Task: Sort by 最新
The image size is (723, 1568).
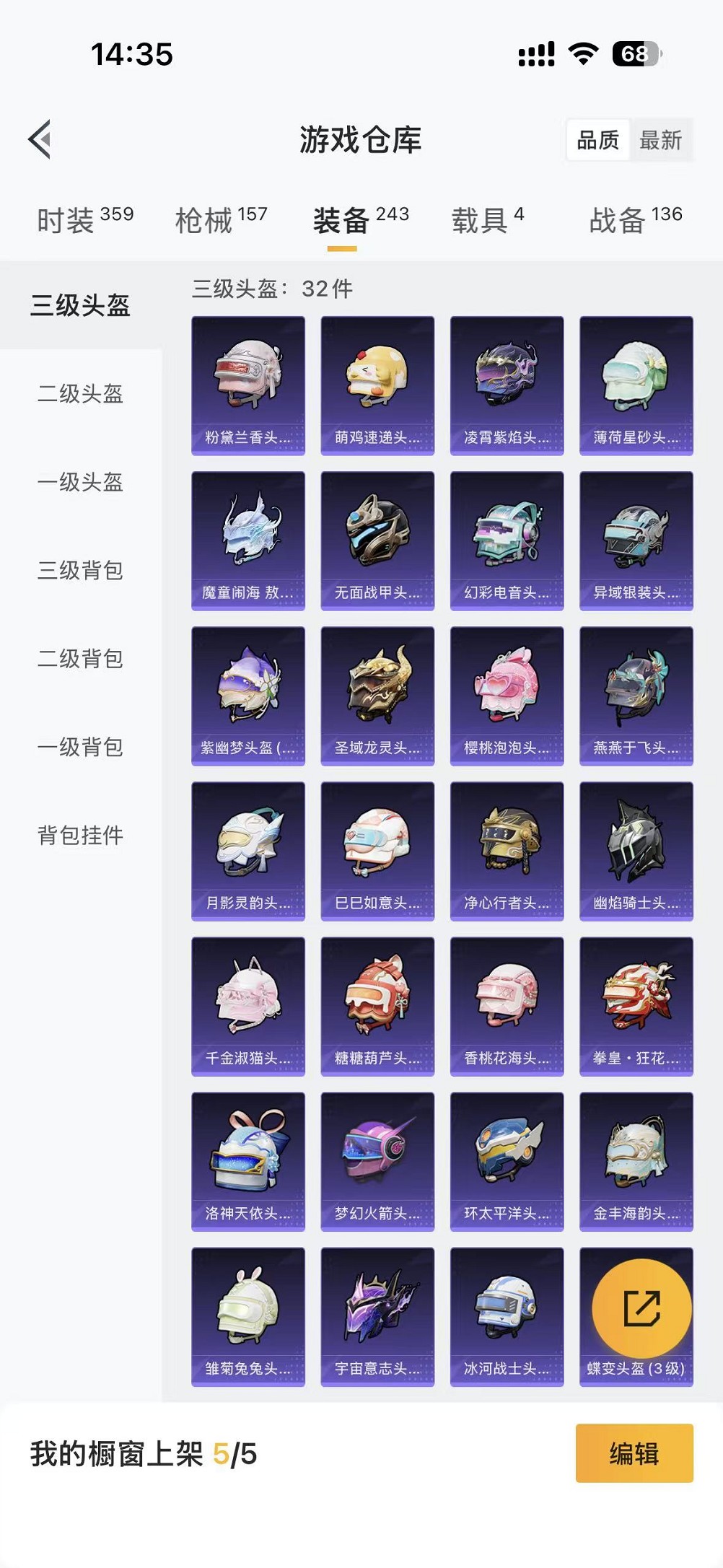Action: click(x=660, y=140)
